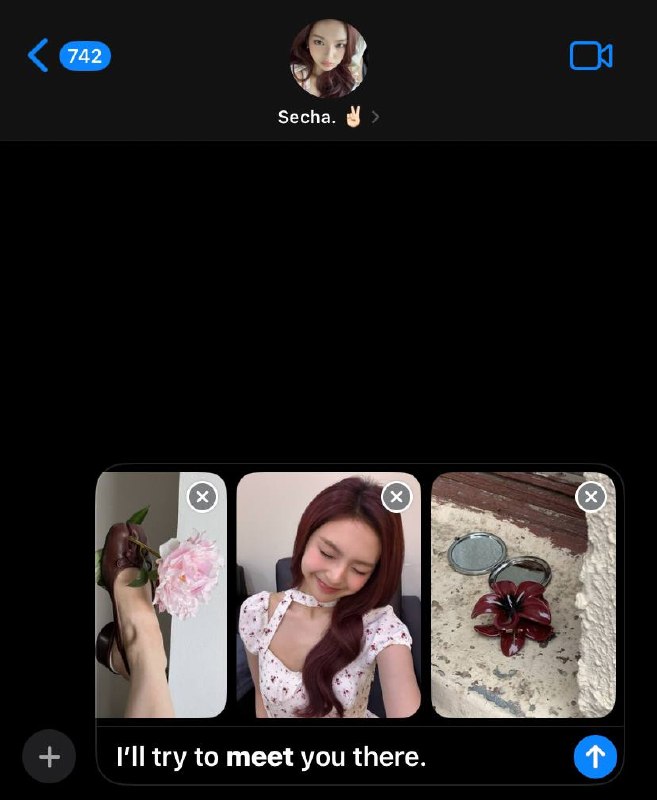This screenshot has width=657, height=800.
Task: Remove the shoe and peony photo attachment
Action: click(203, 496)
